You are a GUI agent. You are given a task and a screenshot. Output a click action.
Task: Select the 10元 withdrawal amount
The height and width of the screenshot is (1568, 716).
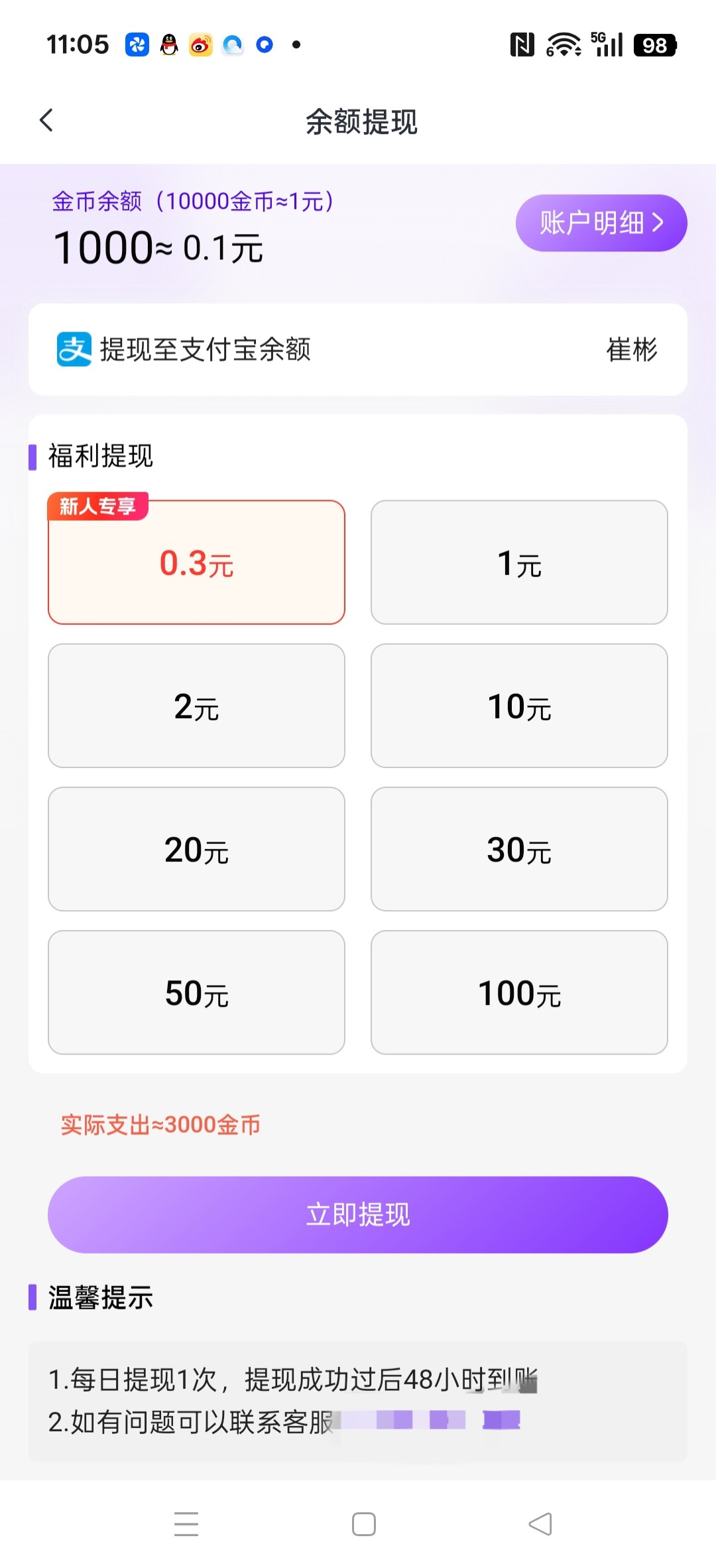(519, 706)
